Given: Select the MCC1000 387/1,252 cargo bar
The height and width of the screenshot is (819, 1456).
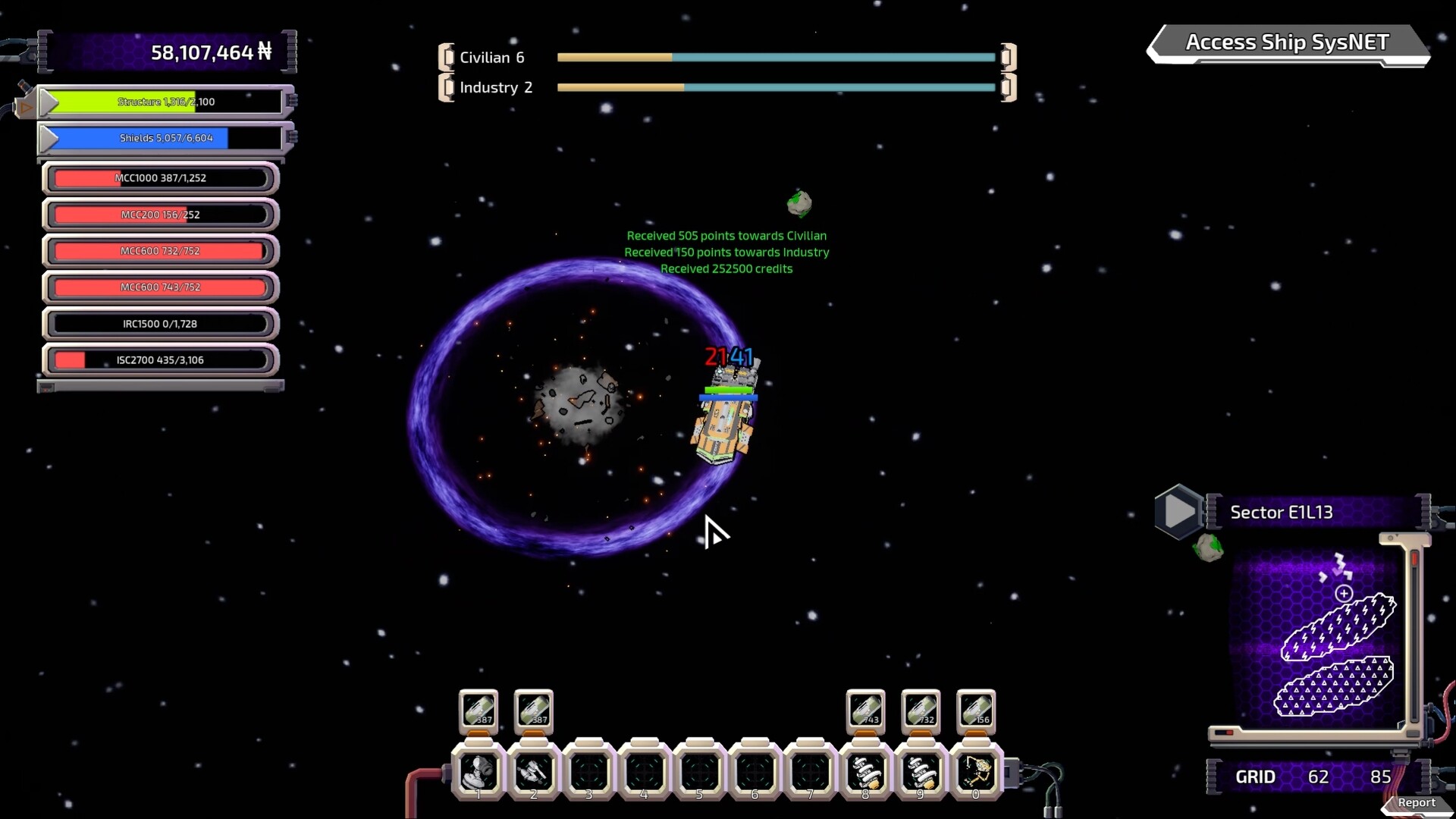Looking at the screenshot, I should (x=160, y=178).
